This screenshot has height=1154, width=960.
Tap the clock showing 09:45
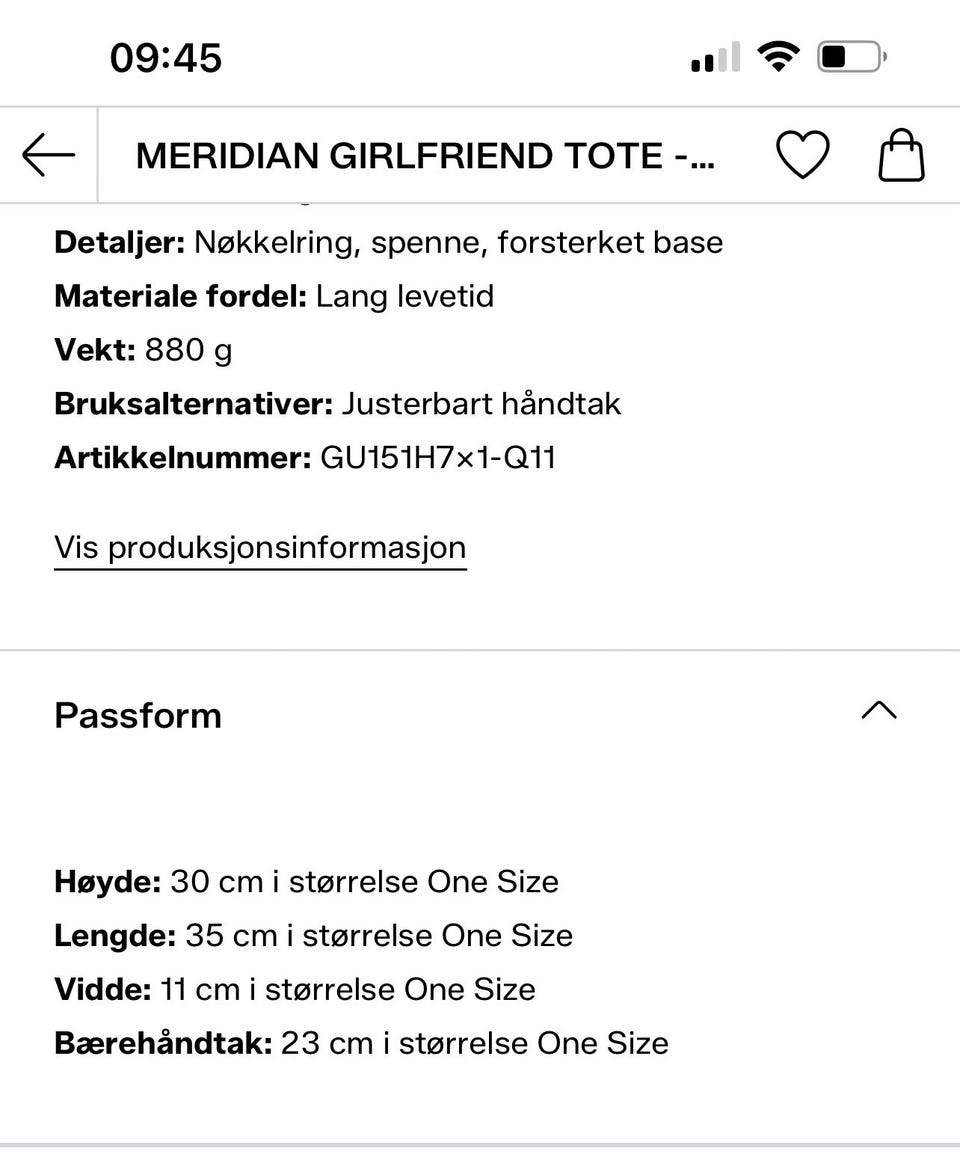(x=165, y=57)
